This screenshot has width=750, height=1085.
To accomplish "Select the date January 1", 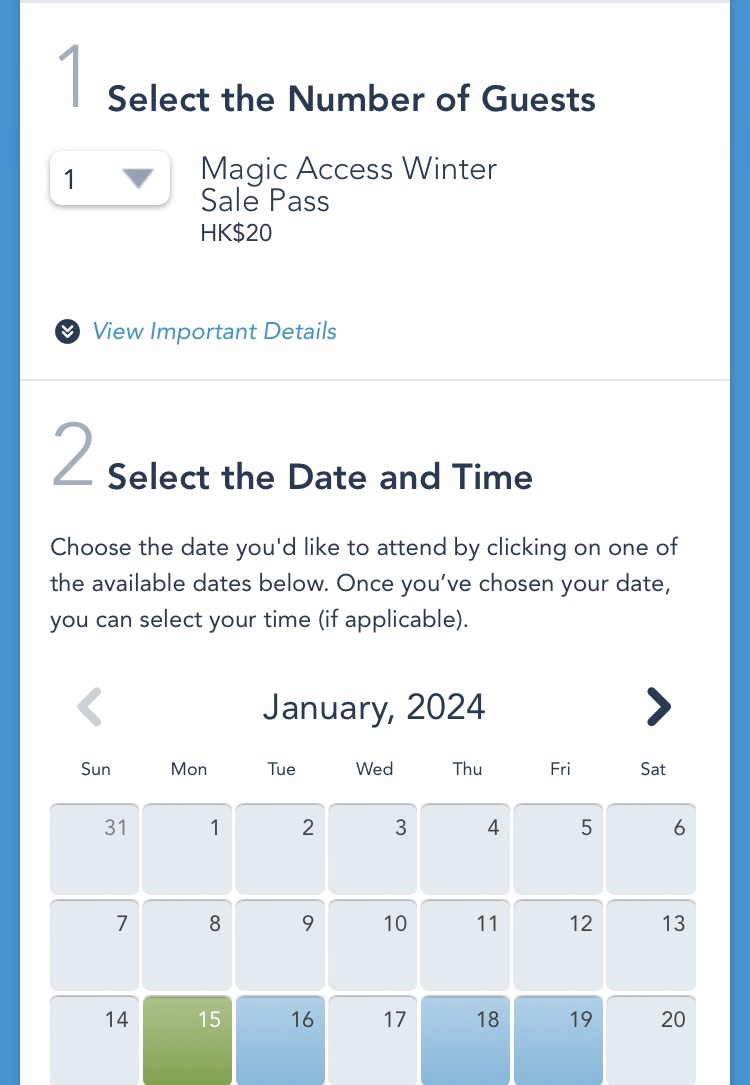I will click(187, 848).
